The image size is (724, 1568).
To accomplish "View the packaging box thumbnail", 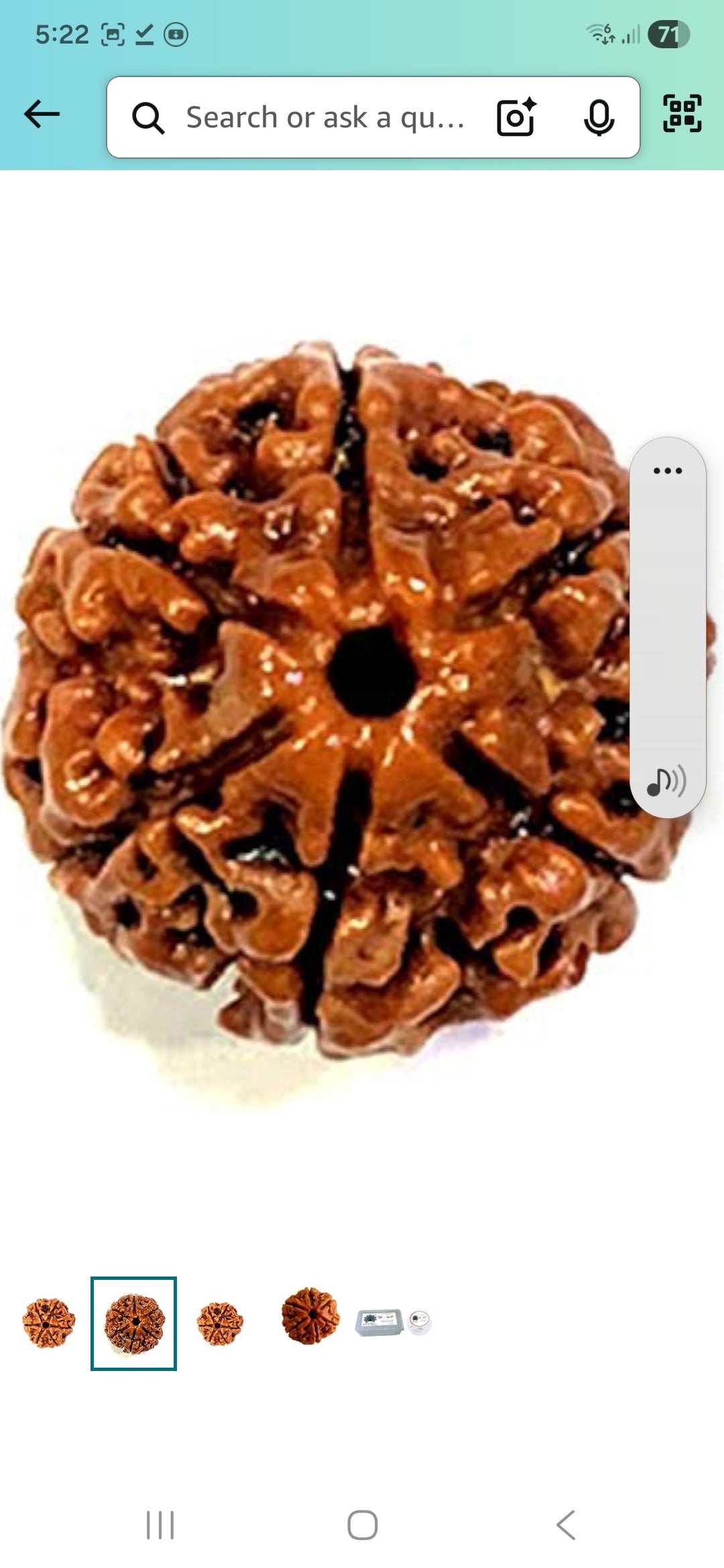I will [x=394, y=1323].
